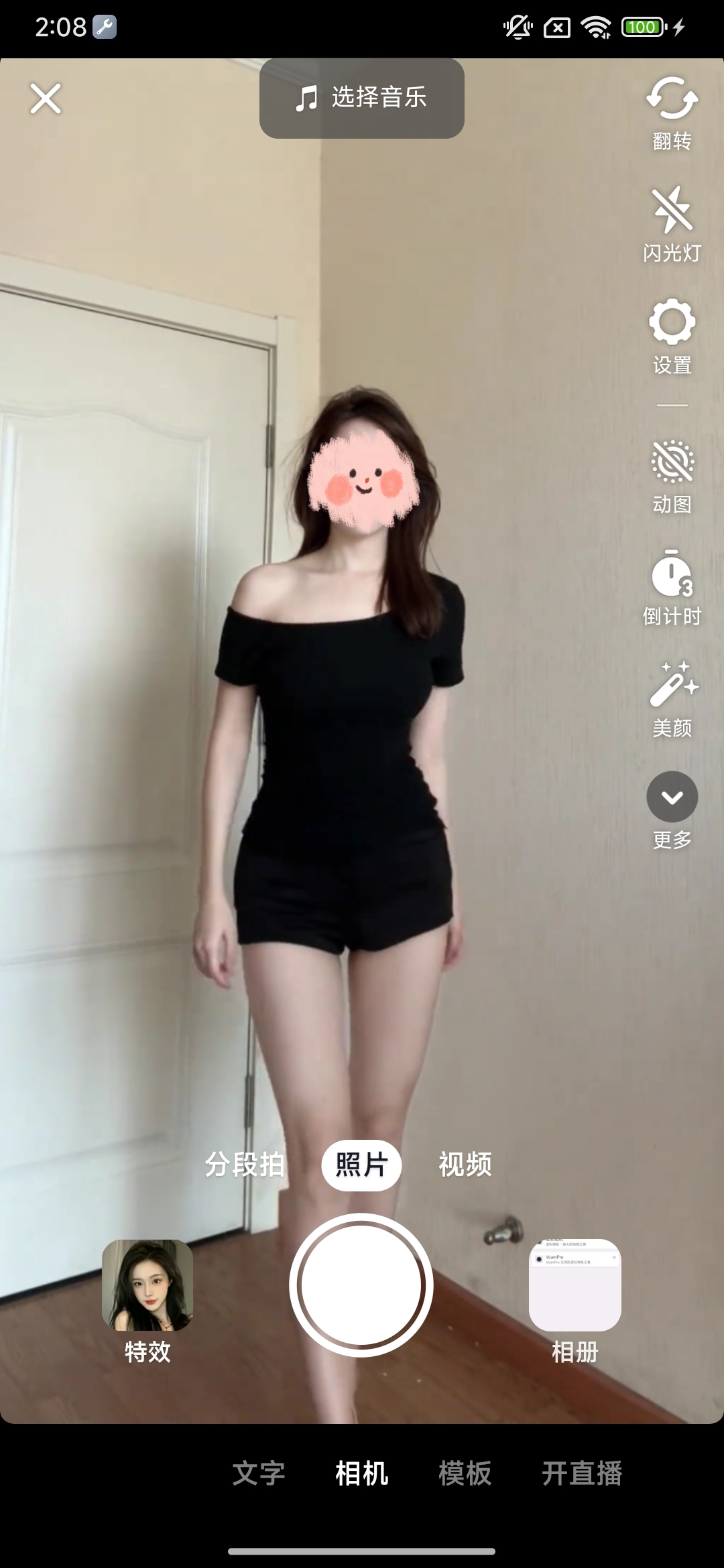The image size is (724, 1568).
Task: Switch to the 文字 tab
Action: 259,1474
